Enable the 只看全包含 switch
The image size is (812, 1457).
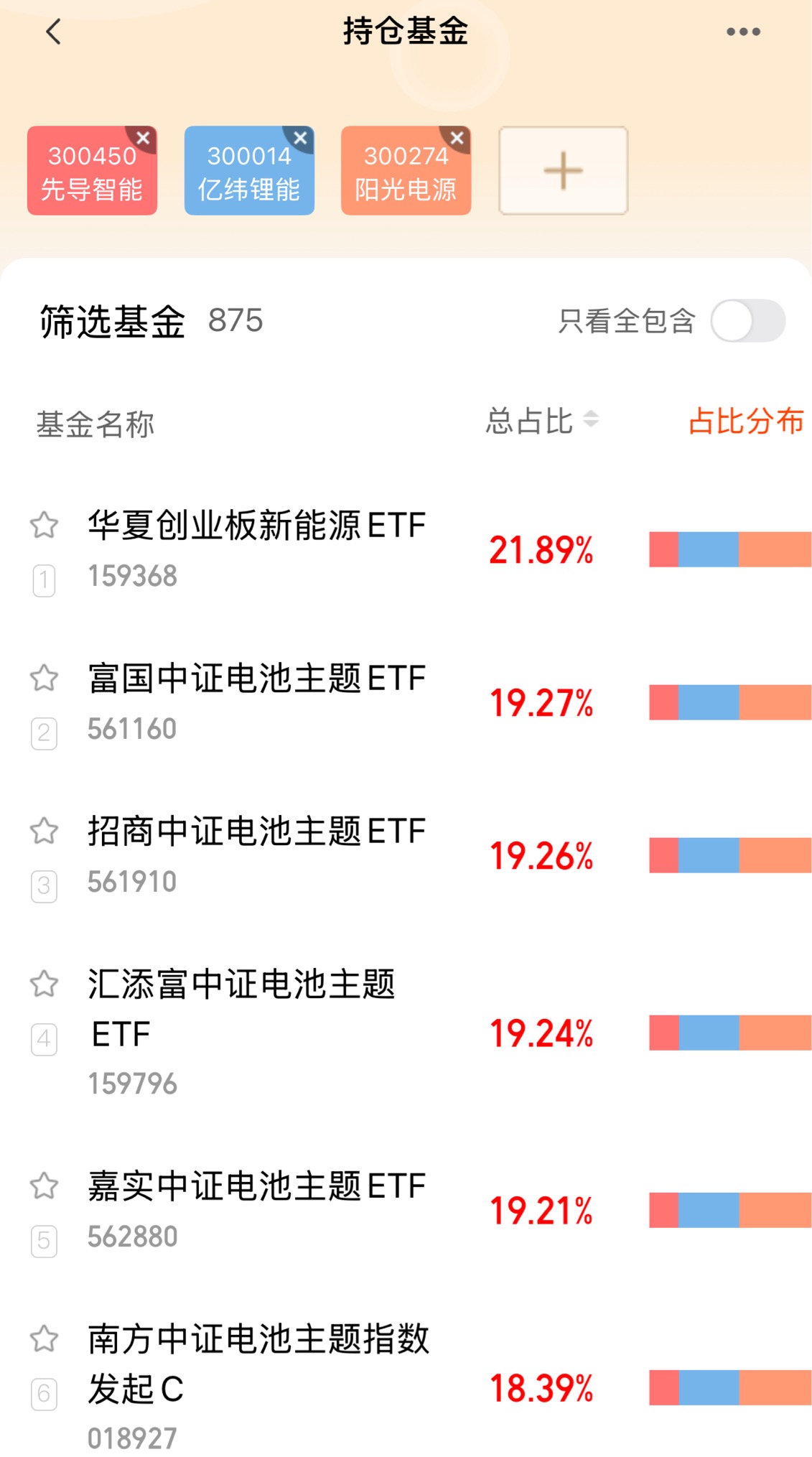(747, 321)
